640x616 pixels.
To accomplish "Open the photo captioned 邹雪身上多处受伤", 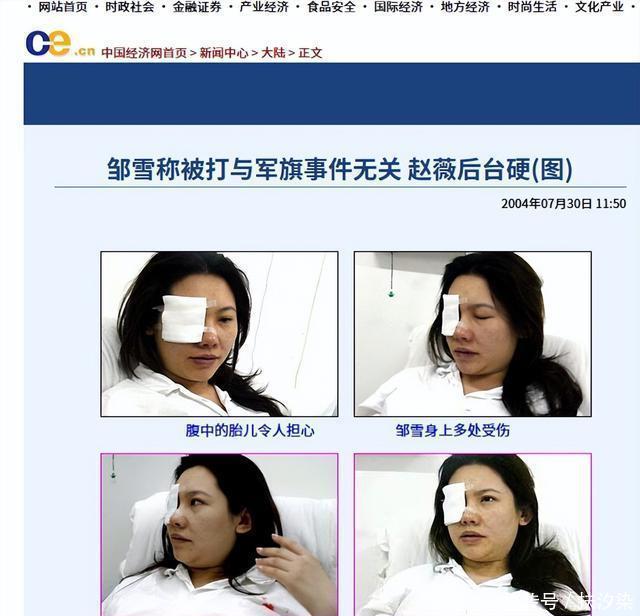I will pyautogui.click(x=472, y=334).
